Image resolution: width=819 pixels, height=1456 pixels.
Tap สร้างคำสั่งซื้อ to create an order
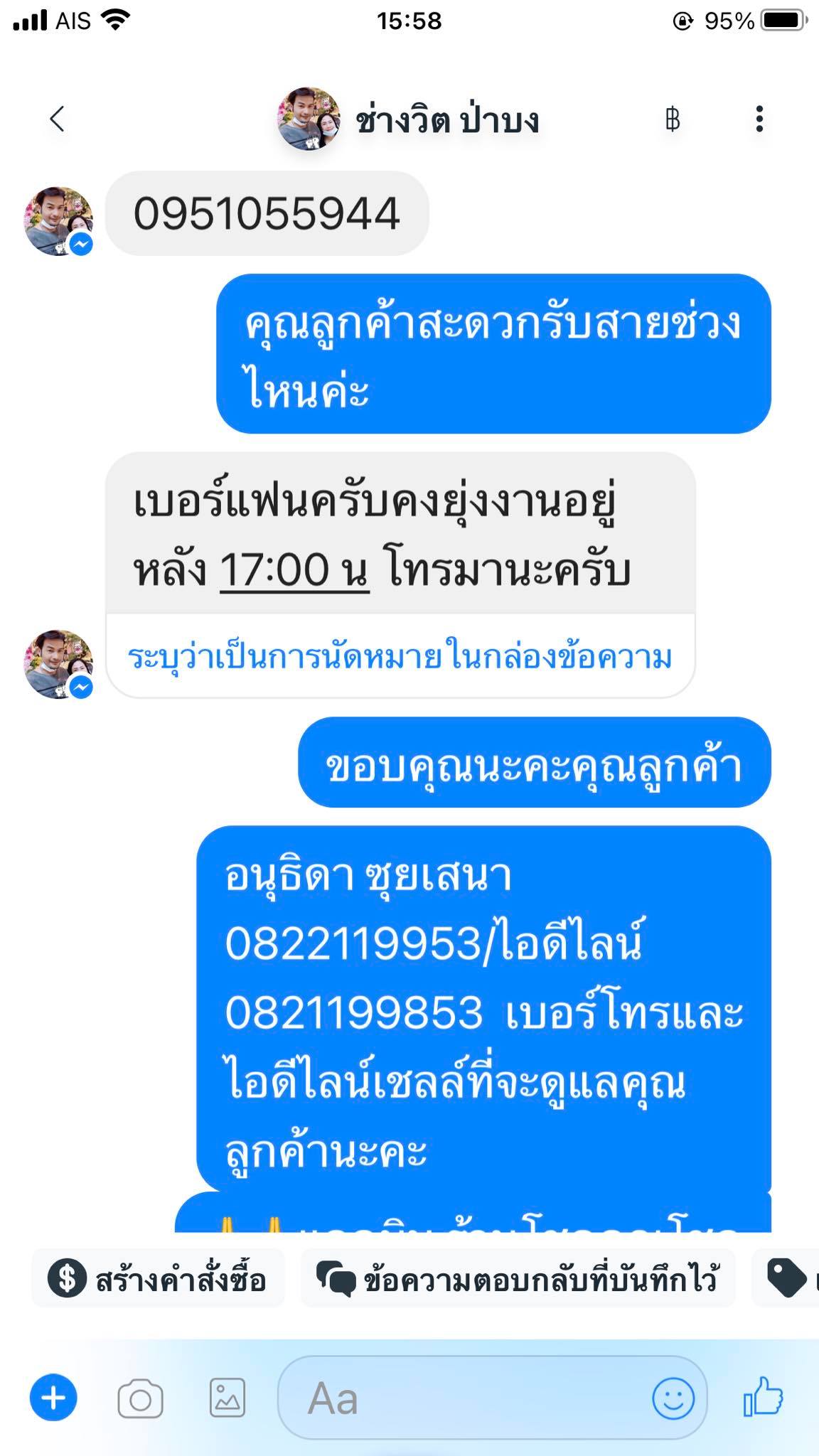coord(158,1280)
